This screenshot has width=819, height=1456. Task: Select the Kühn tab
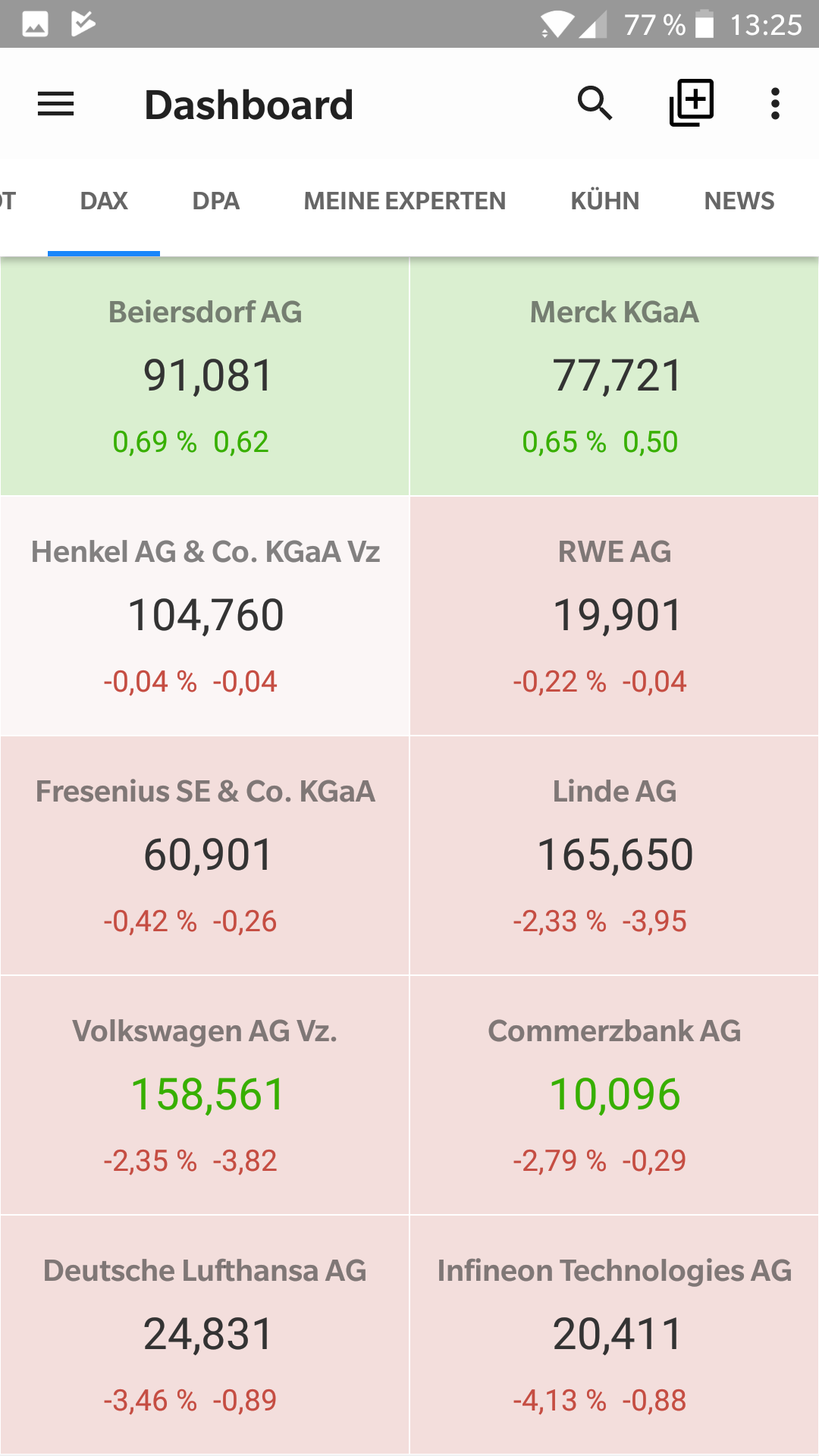(605, 201)
